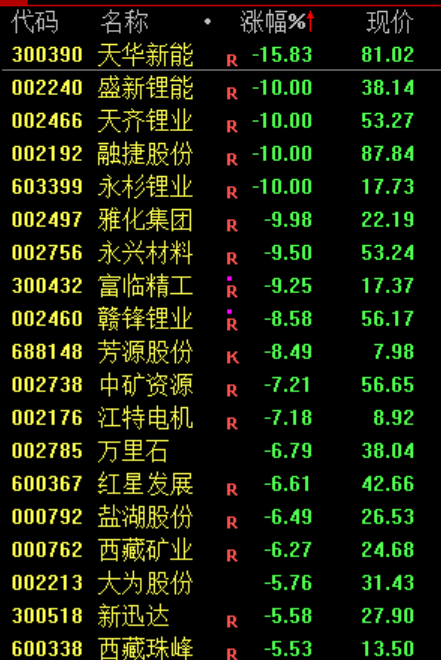Screen dimensions: 441x660
Task: Sort the list by the 涨幅% column
Action: click(x=277, y=21)
